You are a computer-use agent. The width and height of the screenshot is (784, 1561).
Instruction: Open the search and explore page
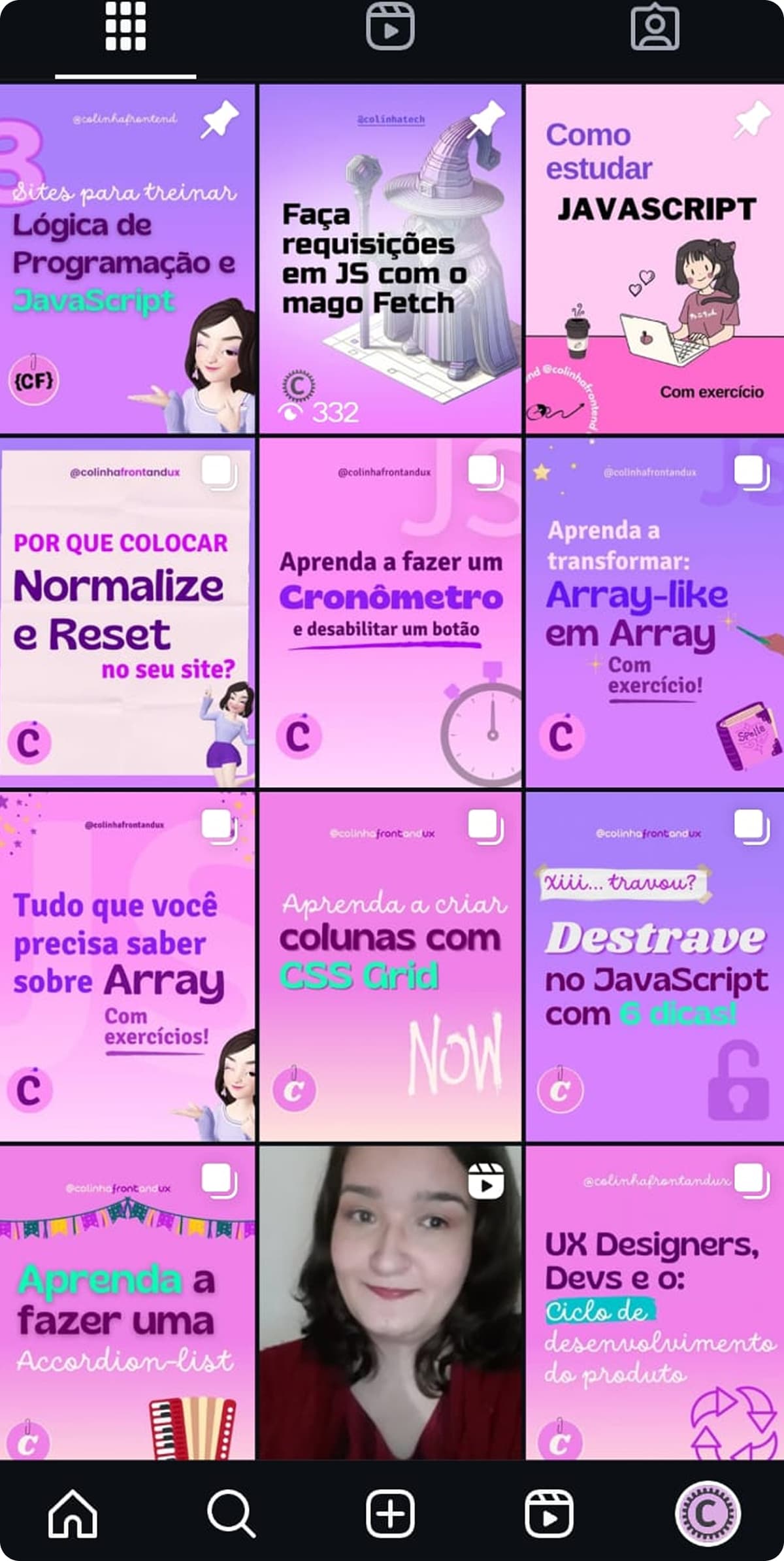[231, 1513]
